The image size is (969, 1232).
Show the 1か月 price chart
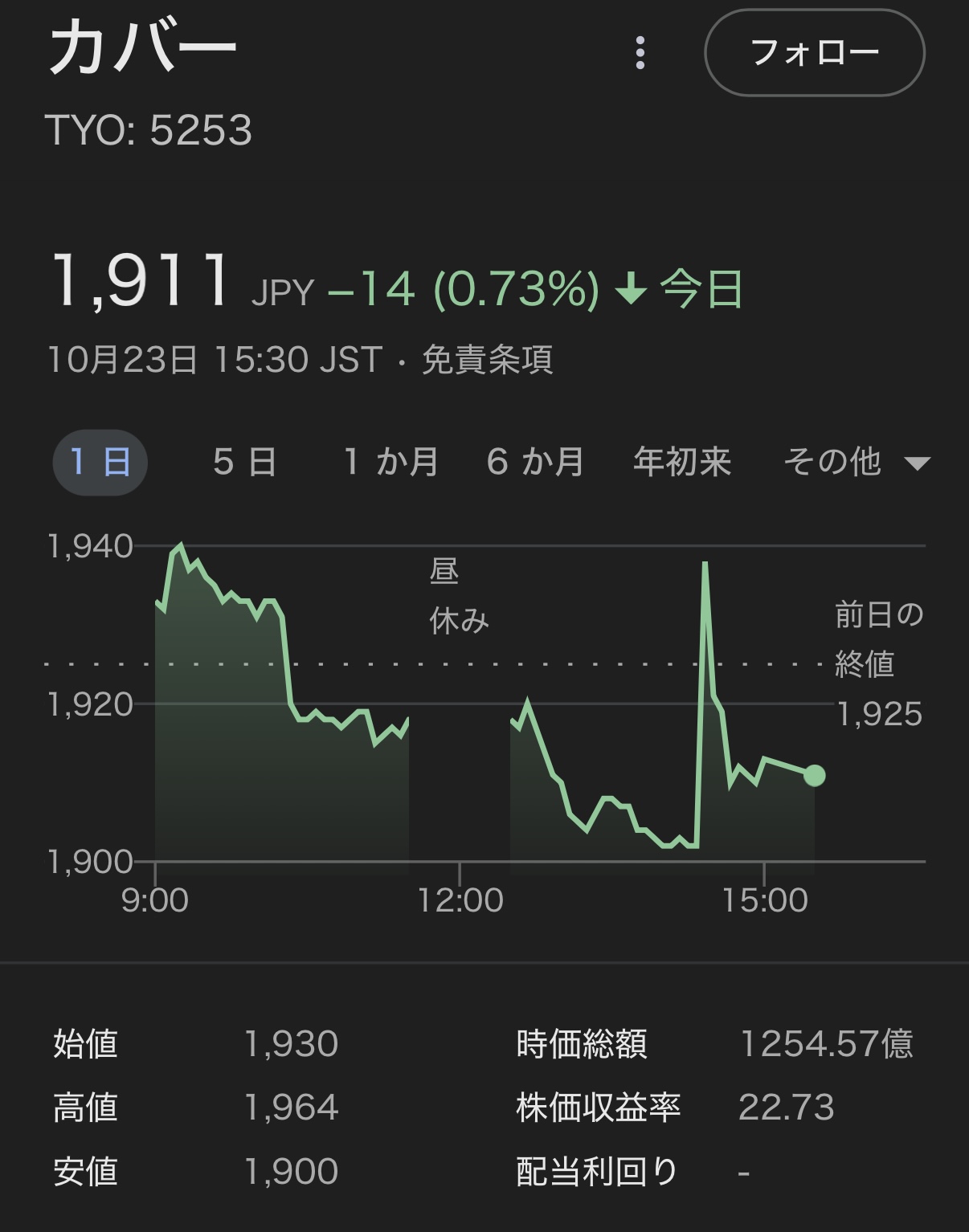(x=391, y=463)
